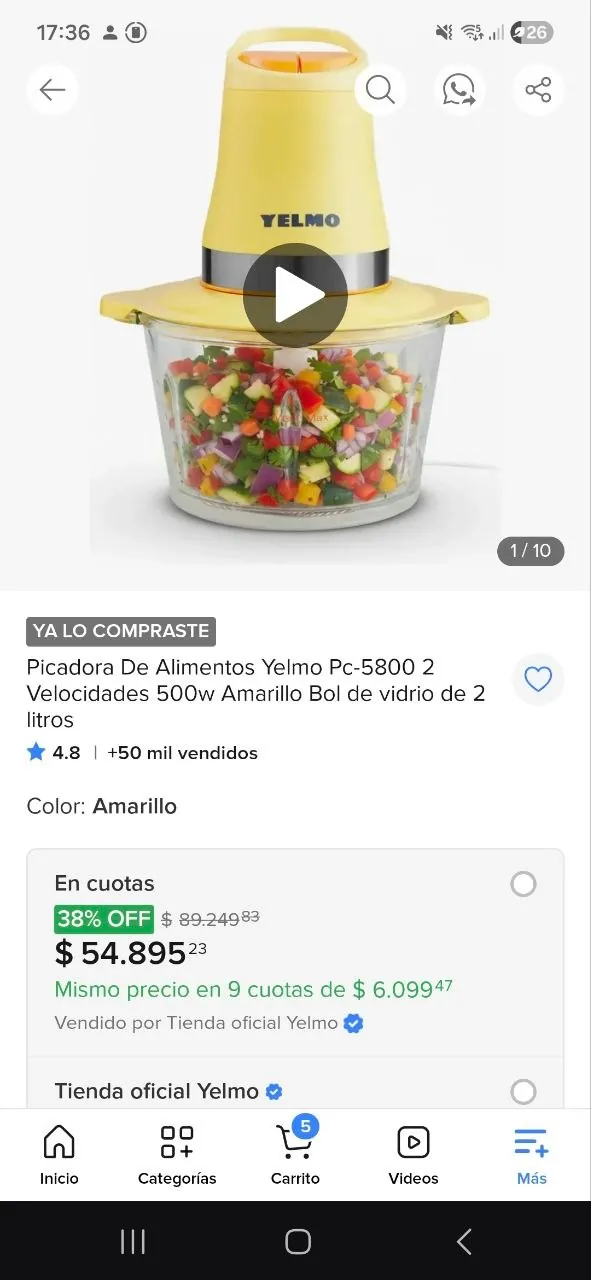Open the WhatsApp contact icon
This screenshot has width=591, height=1280.
tap(459, 90)
